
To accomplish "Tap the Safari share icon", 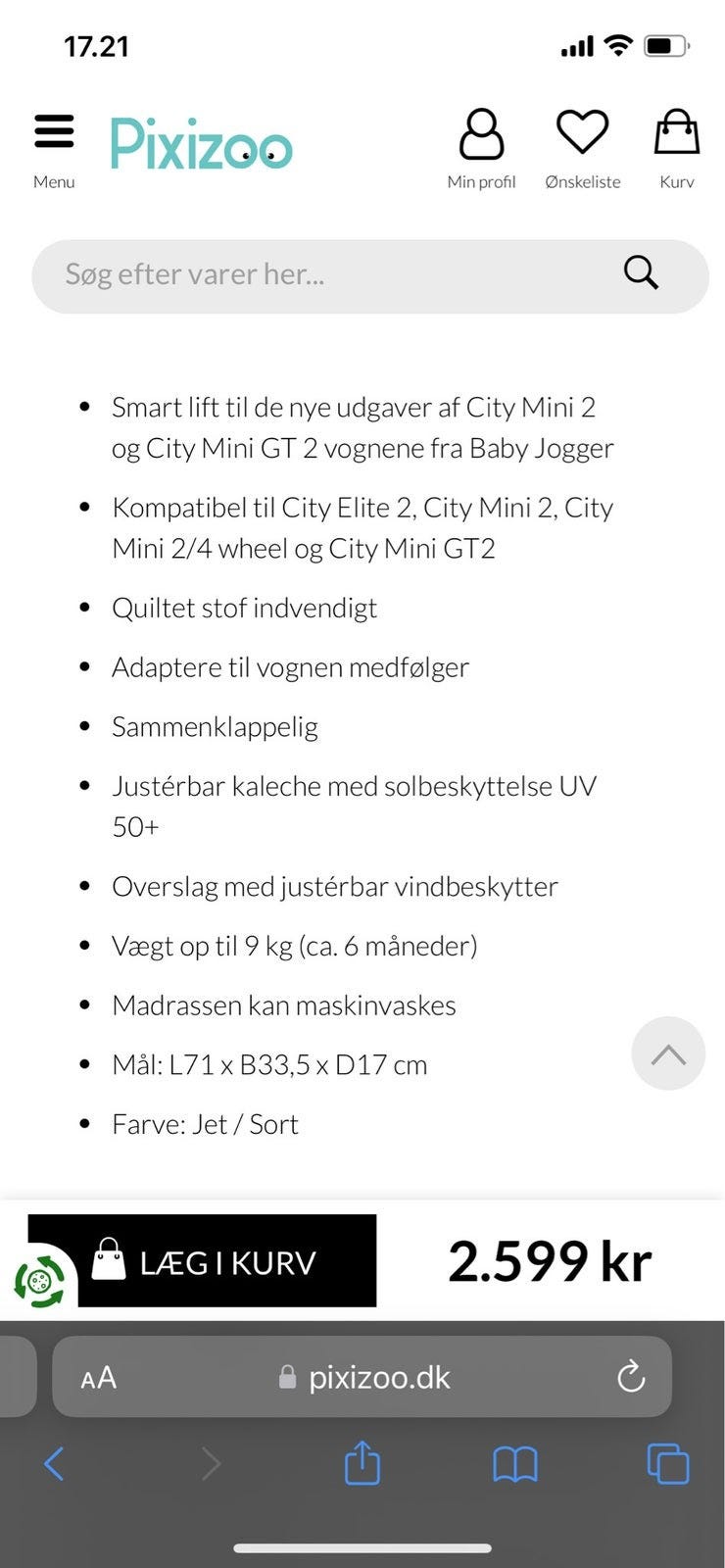I will point(362,1464).
